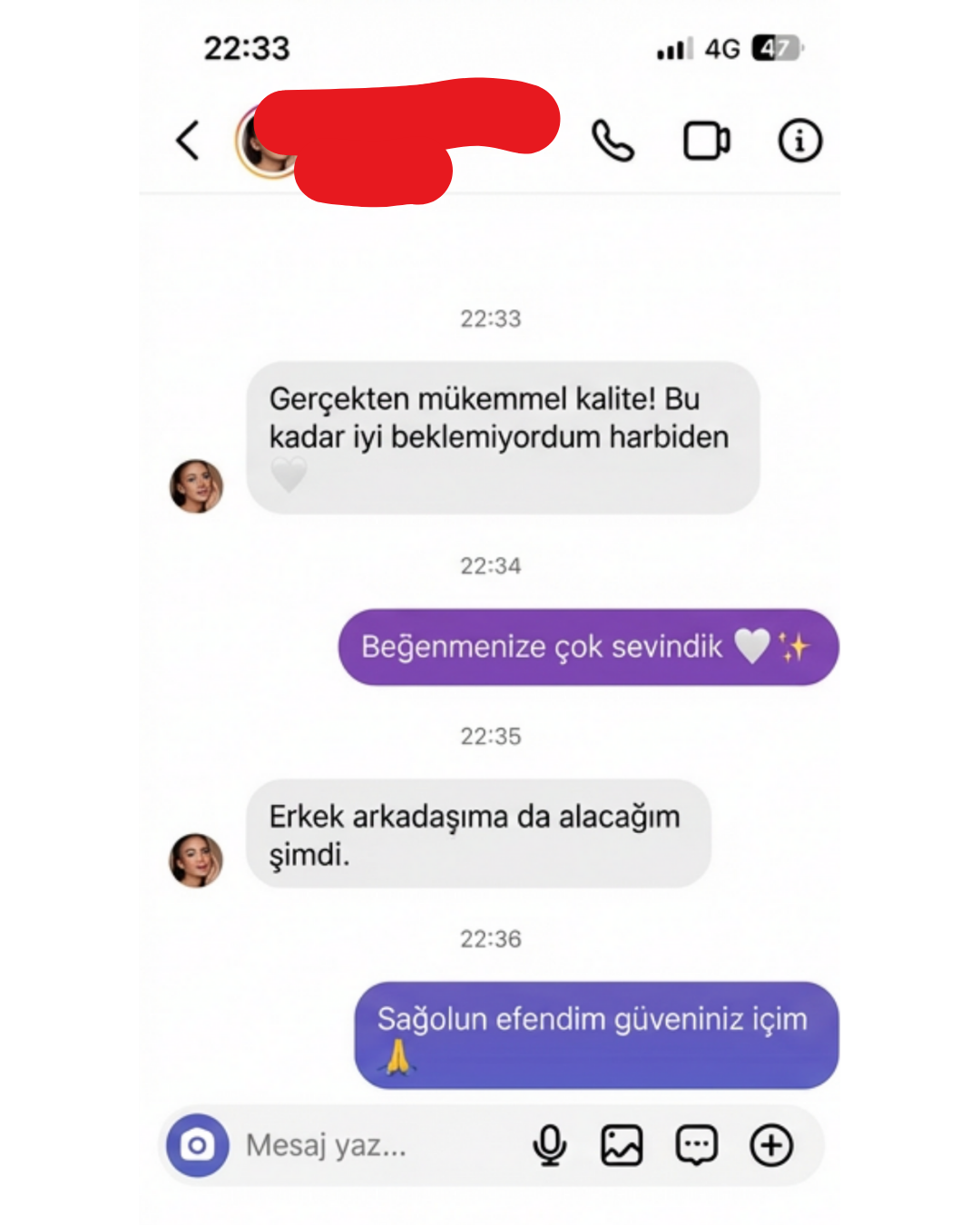
Task: Open sender's avatar beside 'Gerçekten mükemmel kalite' message
Action: [x=196, y=486]
